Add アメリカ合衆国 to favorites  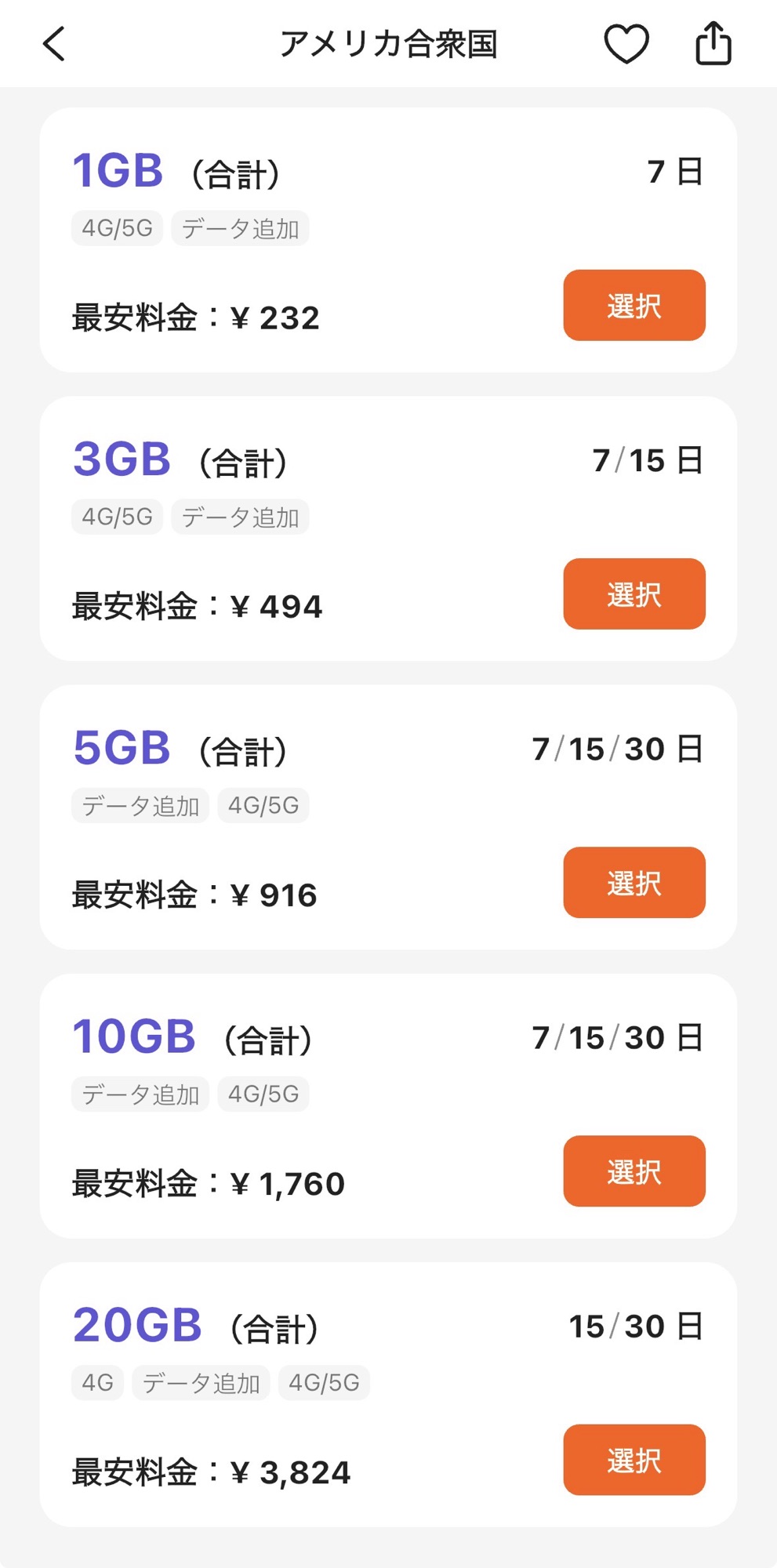[626, 44]
